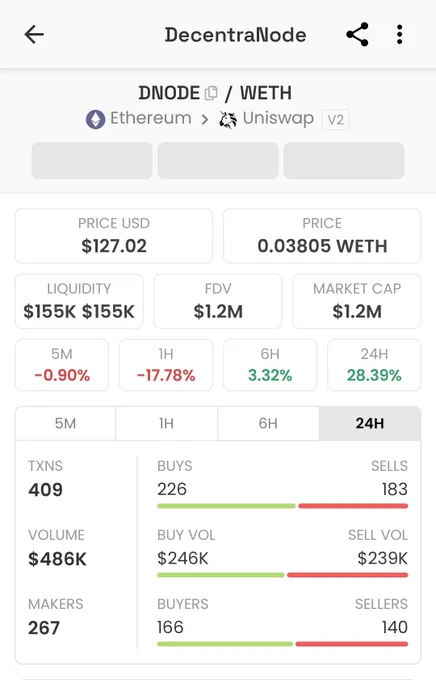
Task: Copy the DNODE token address
Action: click(x=211, y=93)
